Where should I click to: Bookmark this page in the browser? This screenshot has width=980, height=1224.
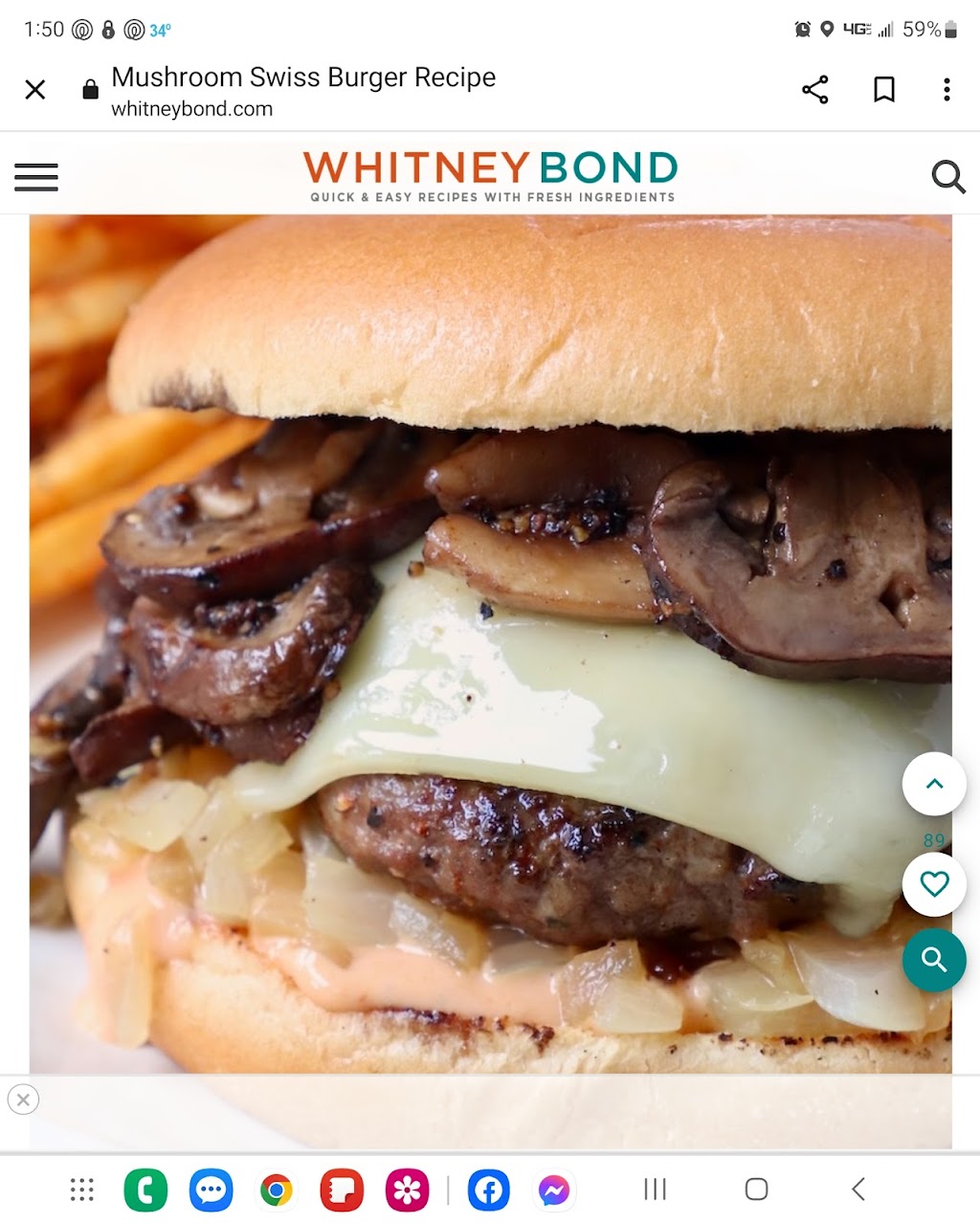click(x=884, y=90)
